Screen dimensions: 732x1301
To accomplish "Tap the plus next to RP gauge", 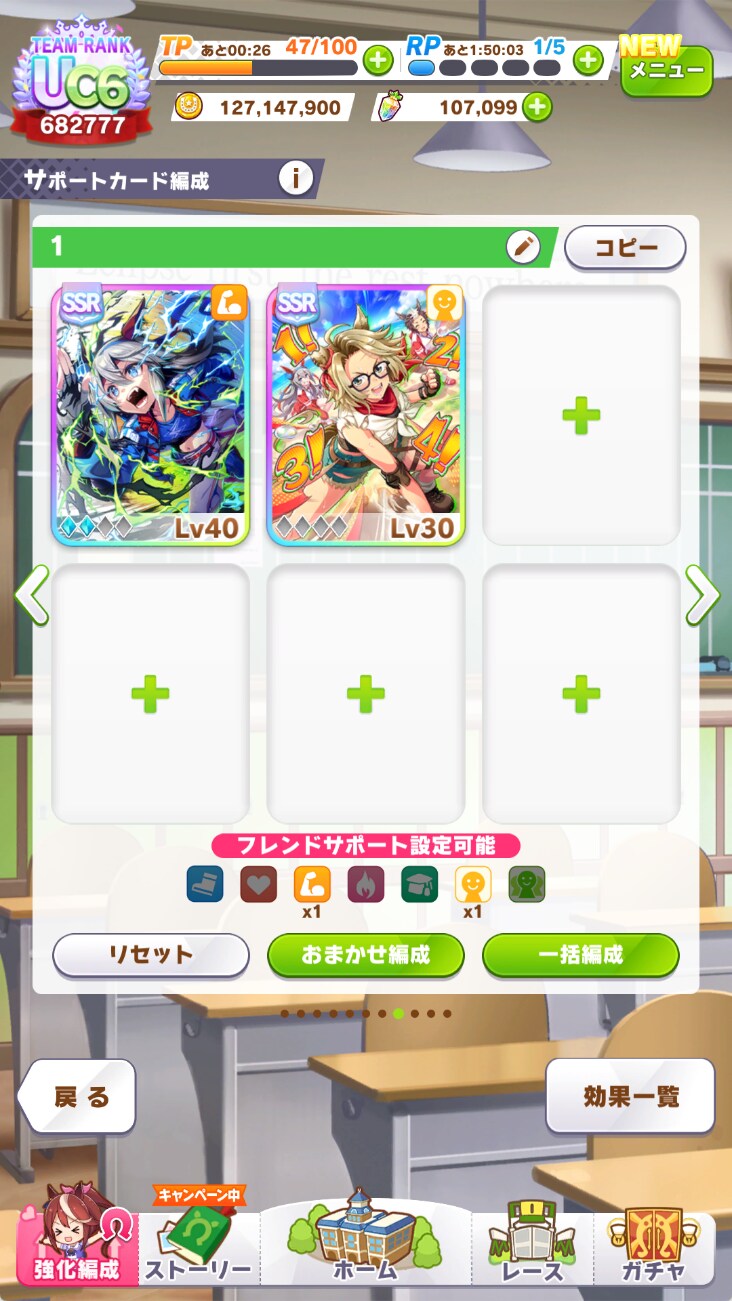I will coord(588,60).
